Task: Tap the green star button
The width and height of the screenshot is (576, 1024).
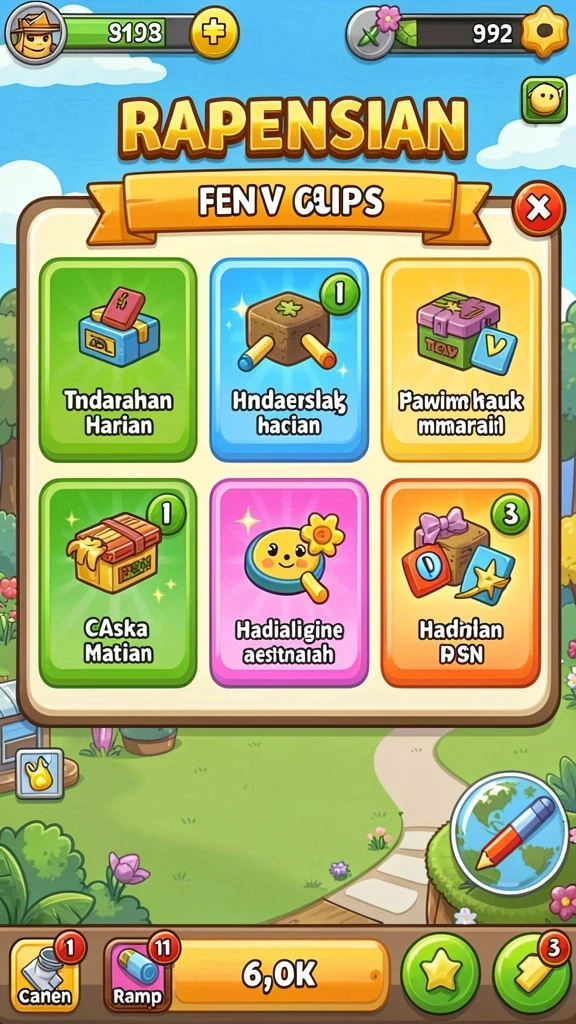Action: (440, 974)
